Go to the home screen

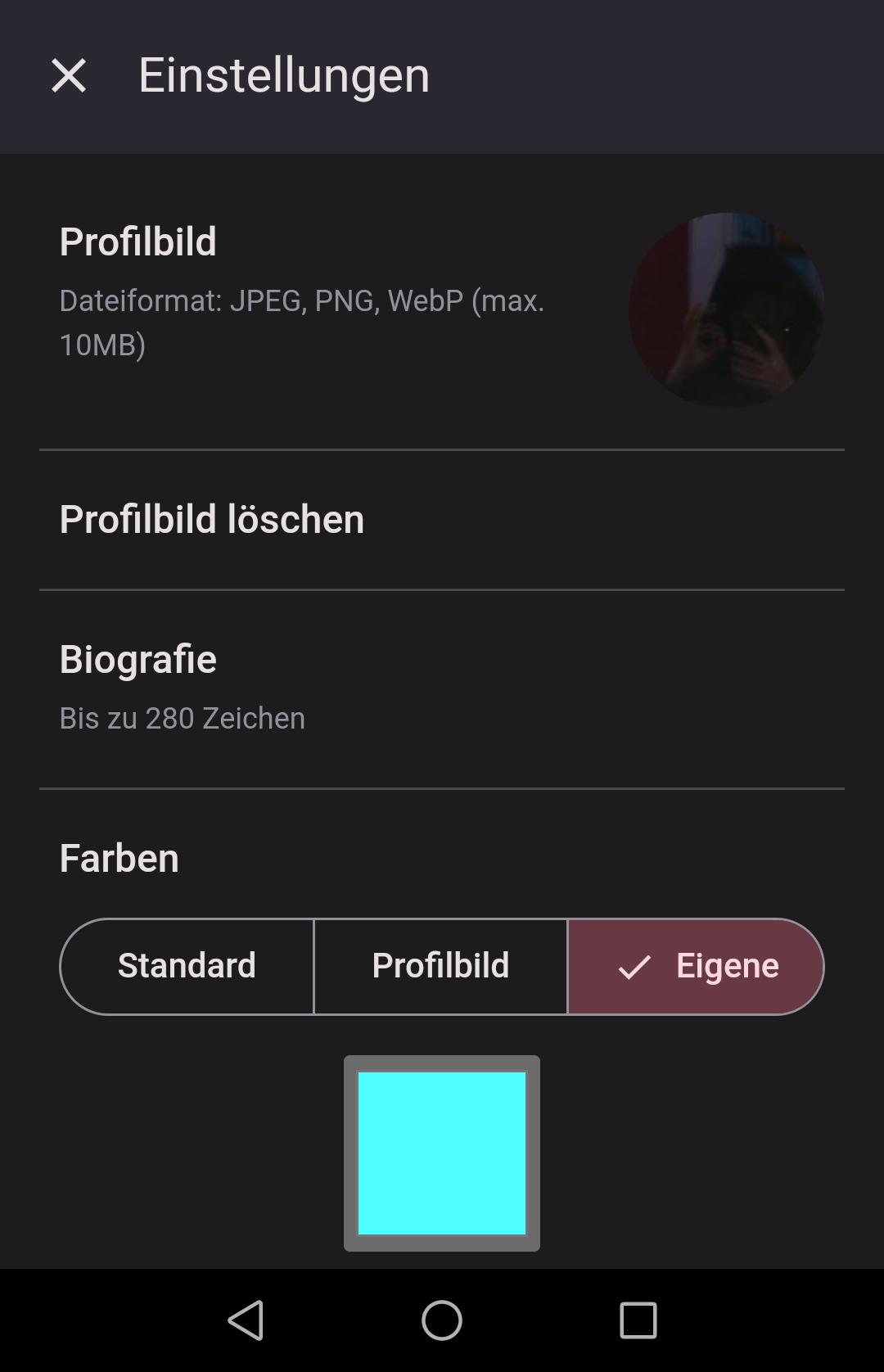(x=442, y=1320)
